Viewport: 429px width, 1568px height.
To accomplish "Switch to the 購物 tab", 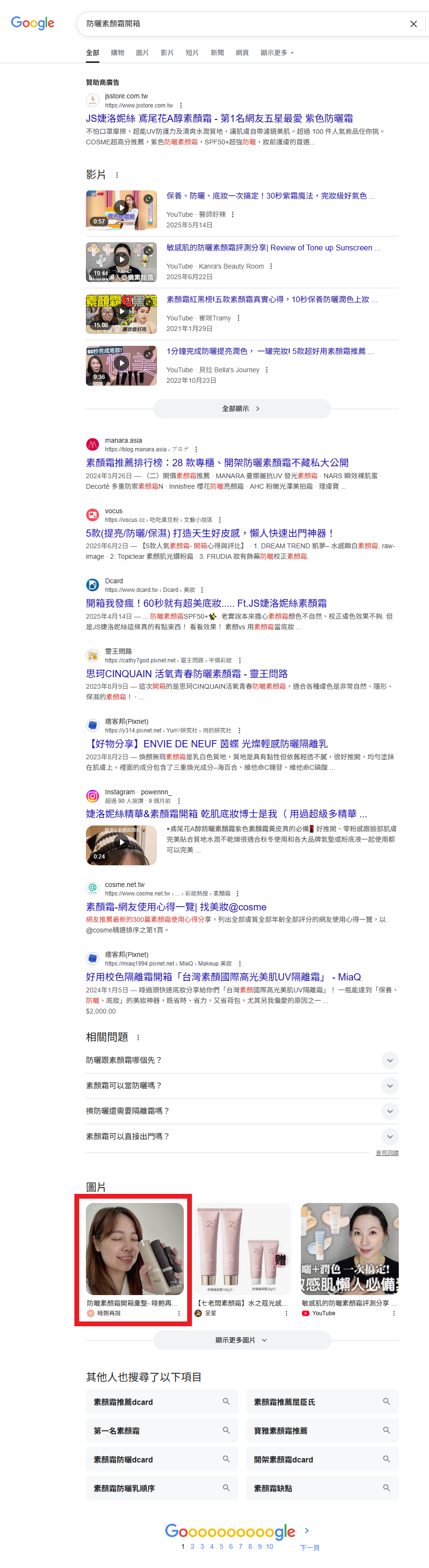I will (117, 53).
